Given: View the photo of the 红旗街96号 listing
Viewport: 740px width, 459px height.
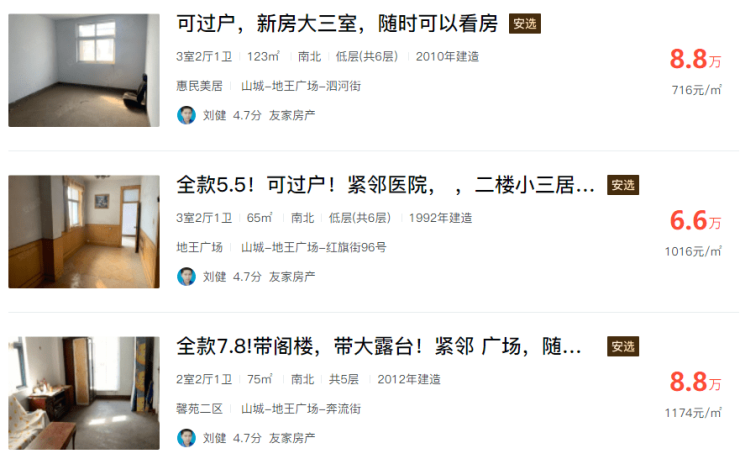Looking at the screenshot, I should tap(84, 232).
